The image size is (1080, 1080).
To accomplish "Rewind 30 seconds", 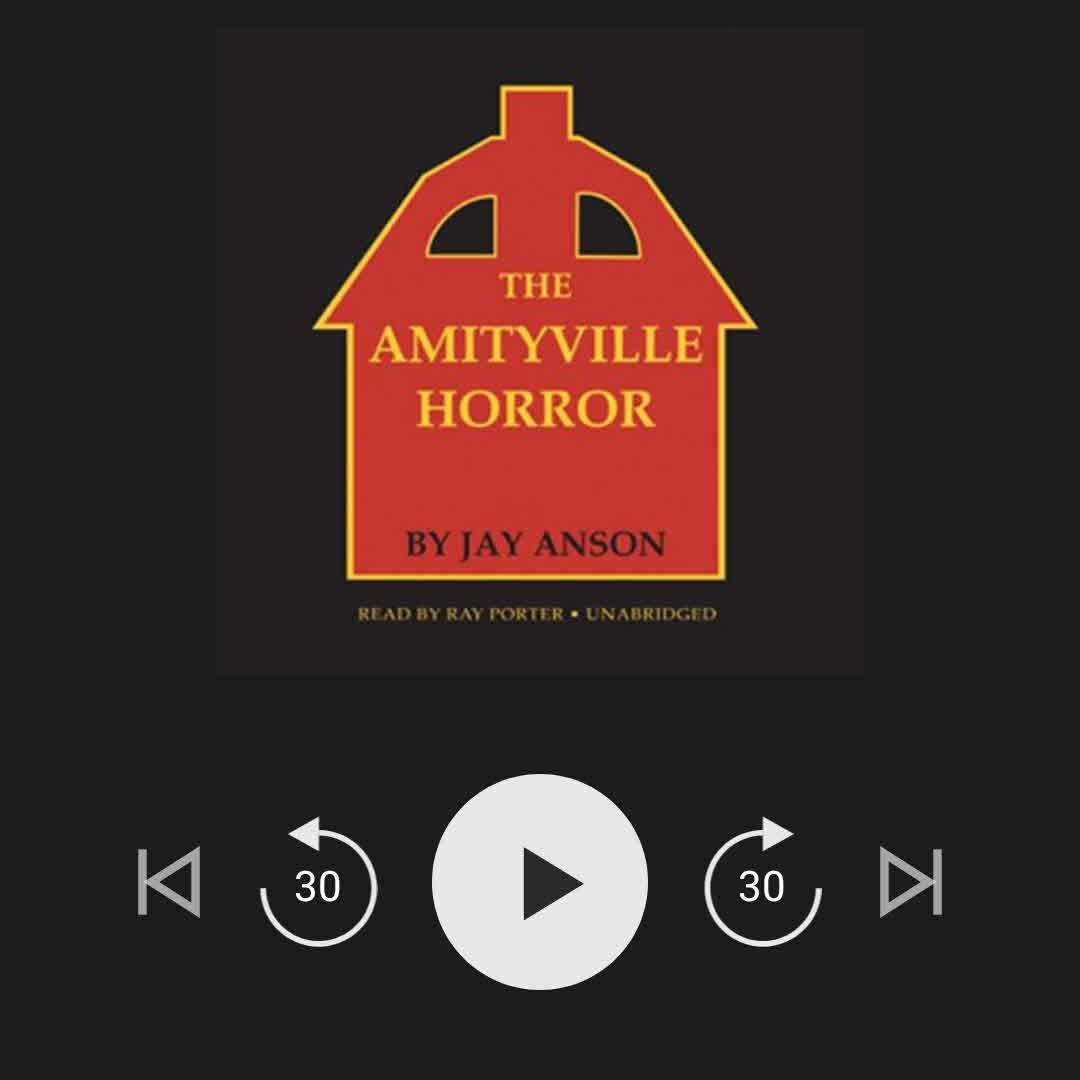I will [x=318, y=884].
